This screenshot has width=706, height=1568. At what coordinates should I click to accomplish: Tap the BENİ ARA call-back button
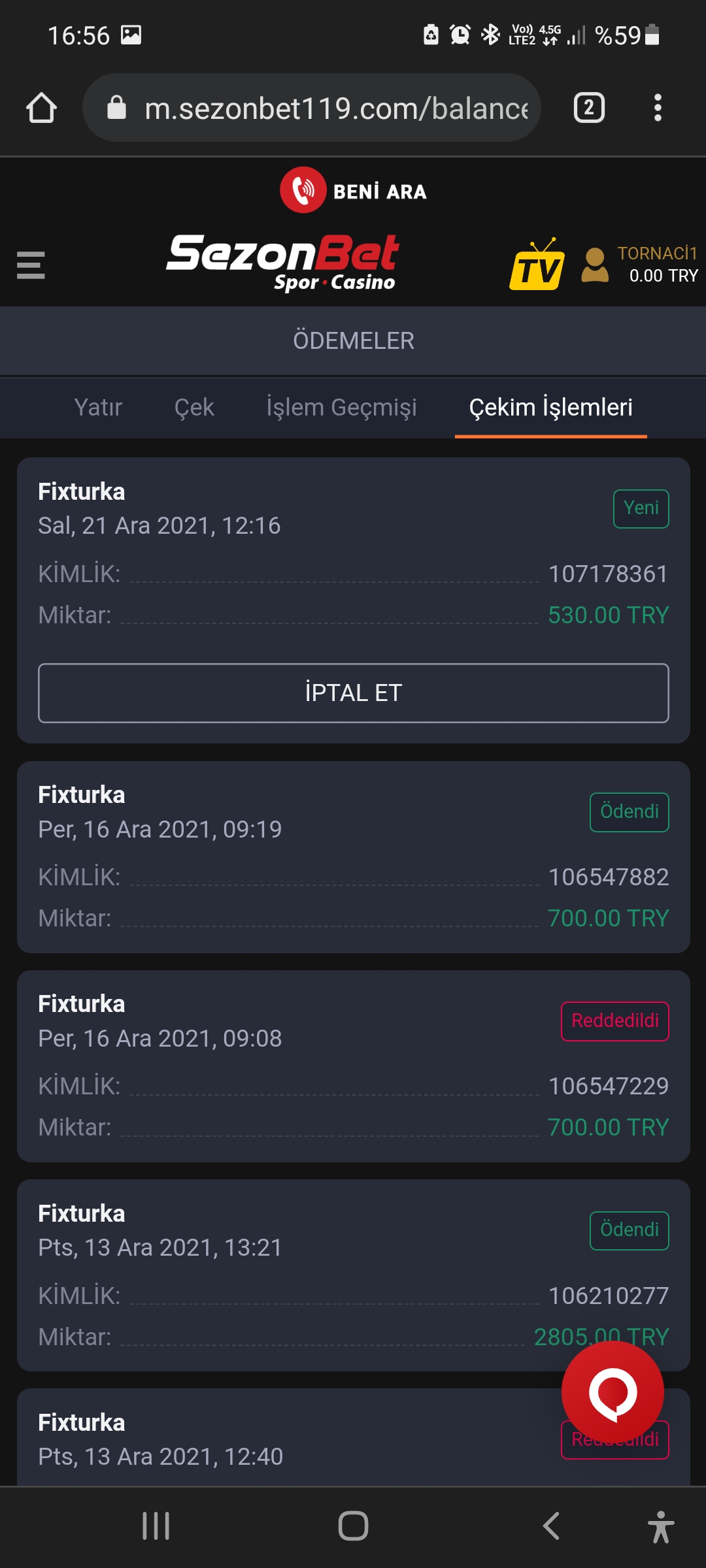pos(353,190)
